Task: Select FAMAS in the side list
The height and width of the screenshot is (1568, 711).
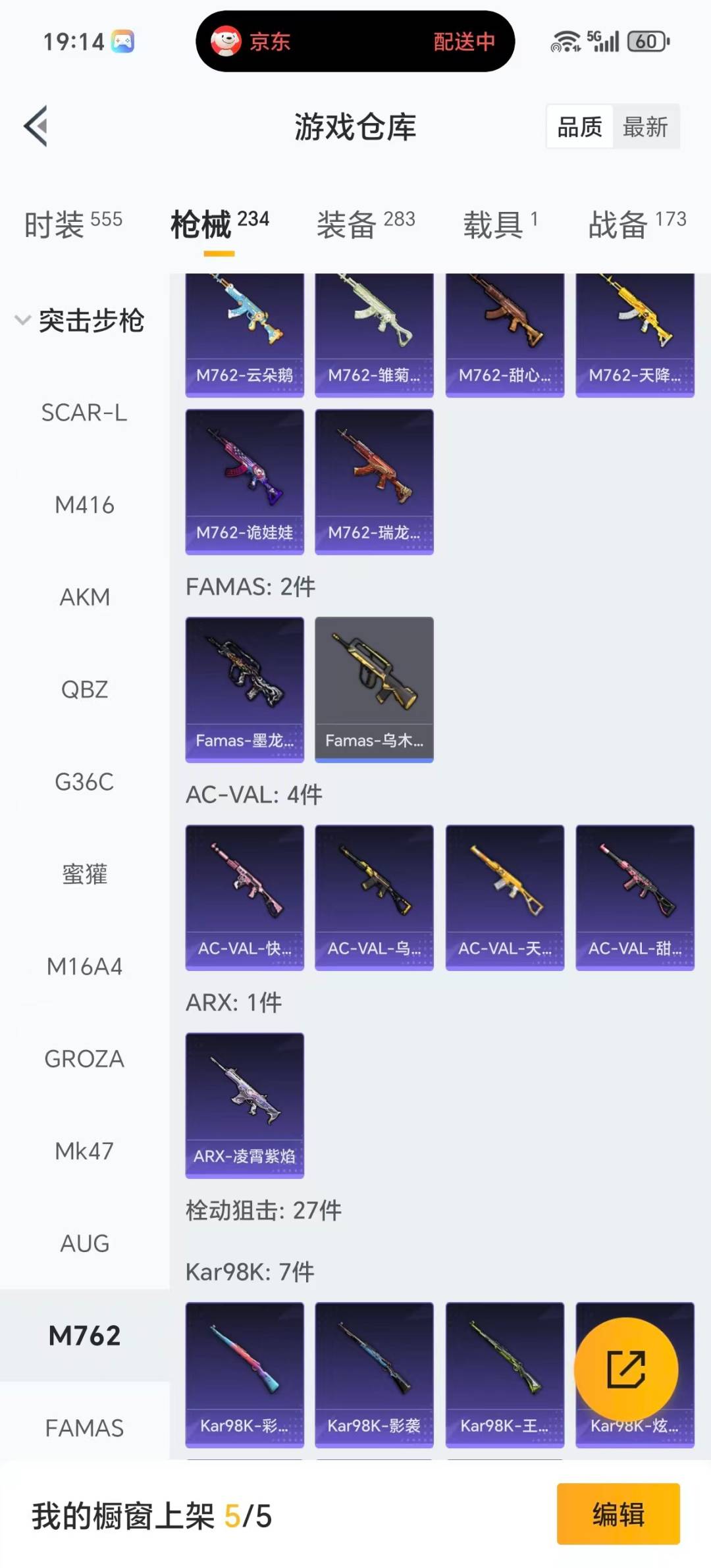Action: point(84,1428)
